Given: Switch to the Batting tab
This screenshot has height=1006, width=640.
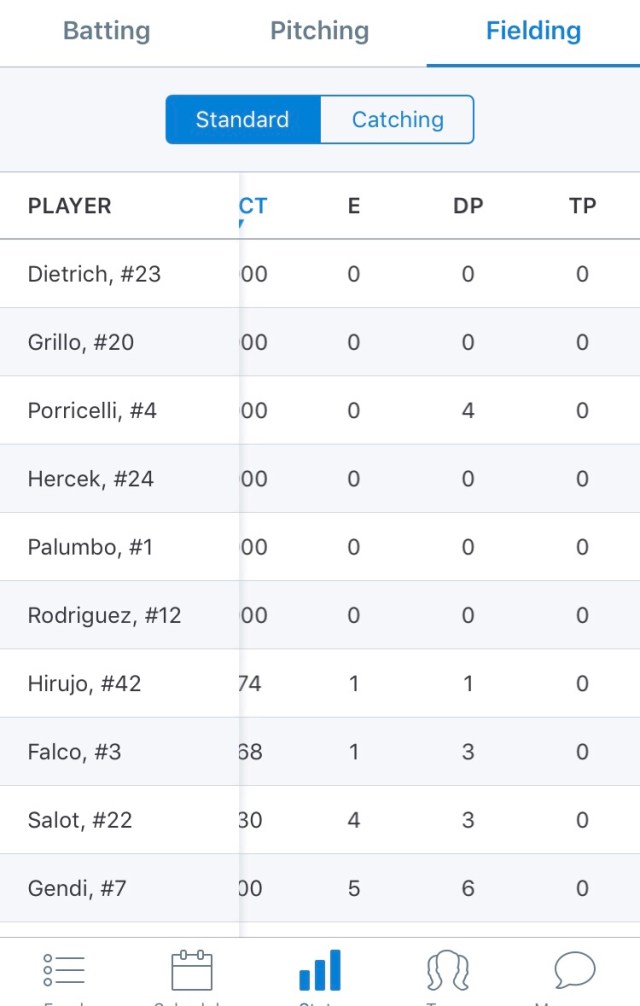Looking at the screenshot, I should pos(106,31).
